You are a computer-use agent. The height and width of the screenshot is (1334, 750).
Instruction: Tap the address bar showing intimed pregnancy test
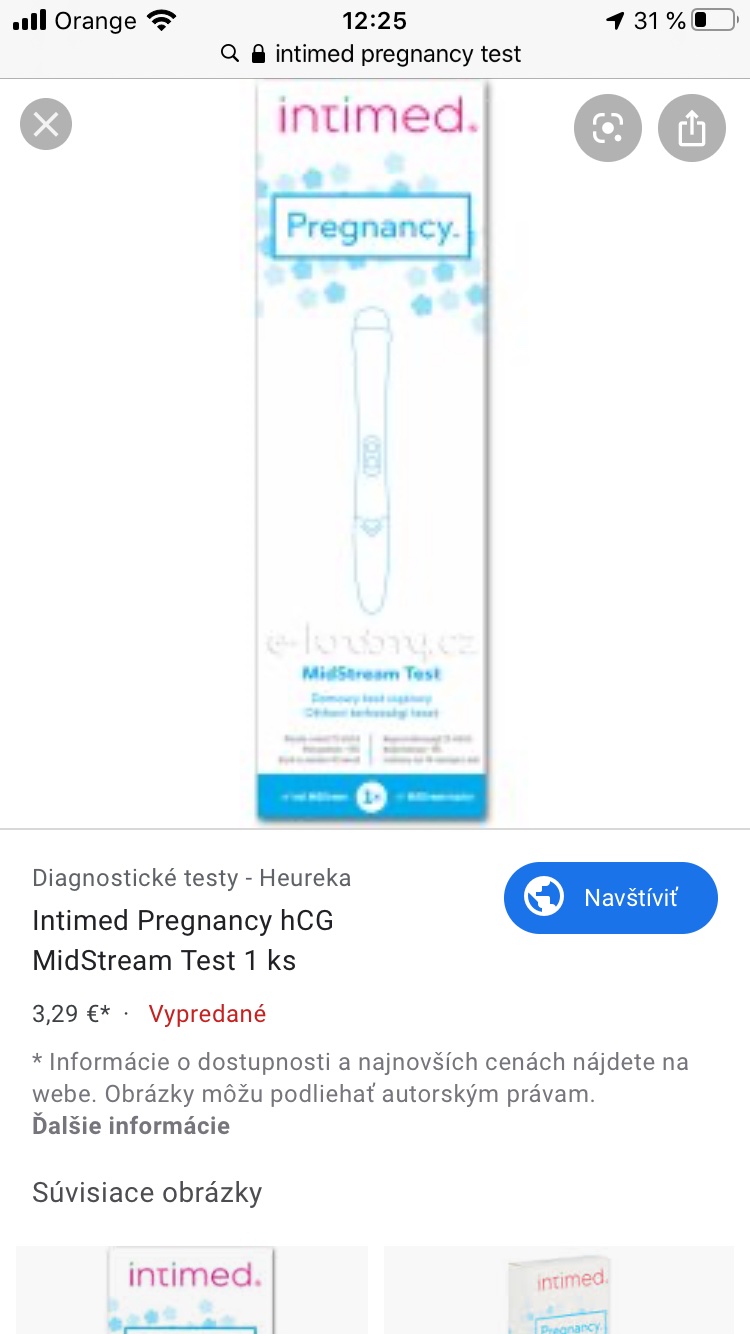coord(375,54)
